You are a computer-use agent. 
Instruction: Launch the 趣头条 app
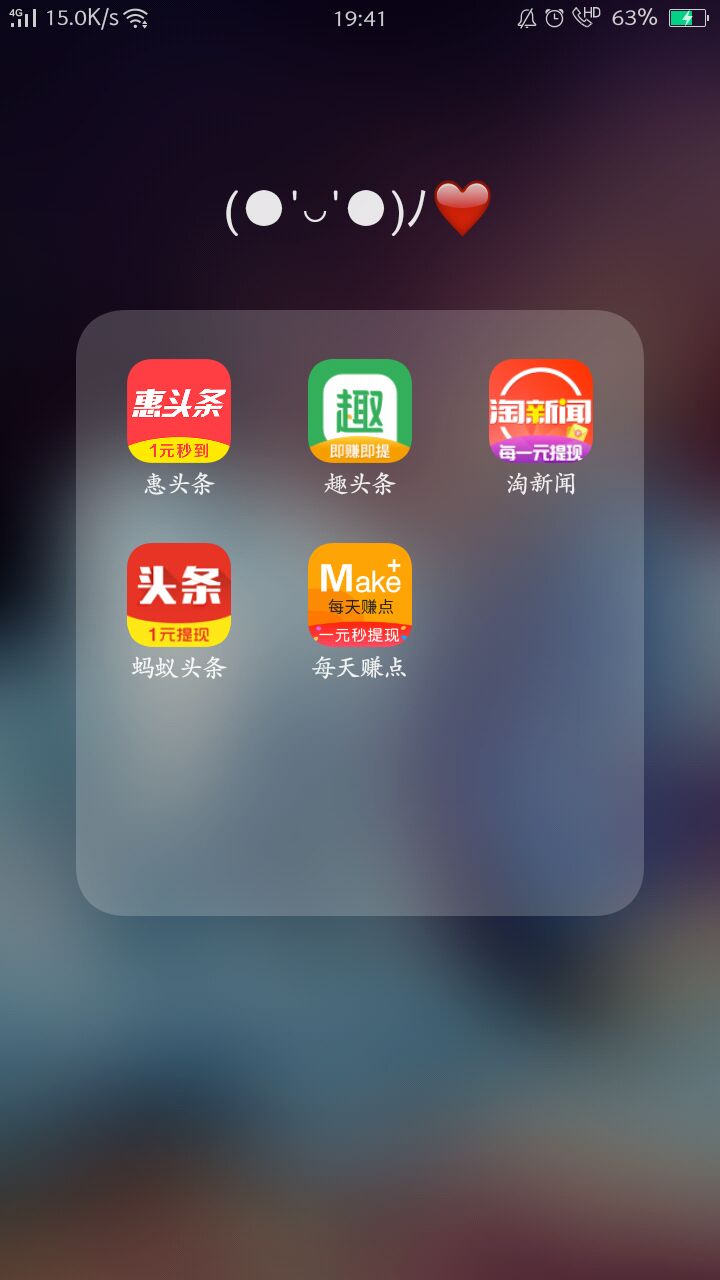(x=360, y=411)
